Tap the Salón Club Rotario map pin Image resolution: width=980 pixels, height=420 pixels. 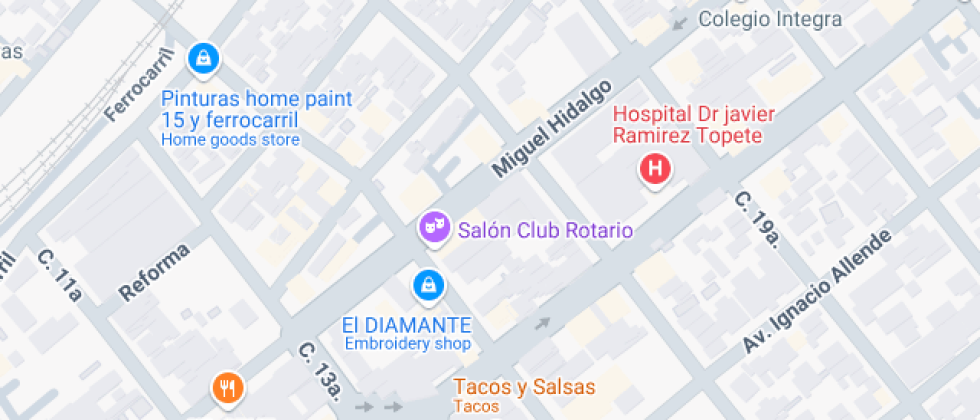pos(433,227)
